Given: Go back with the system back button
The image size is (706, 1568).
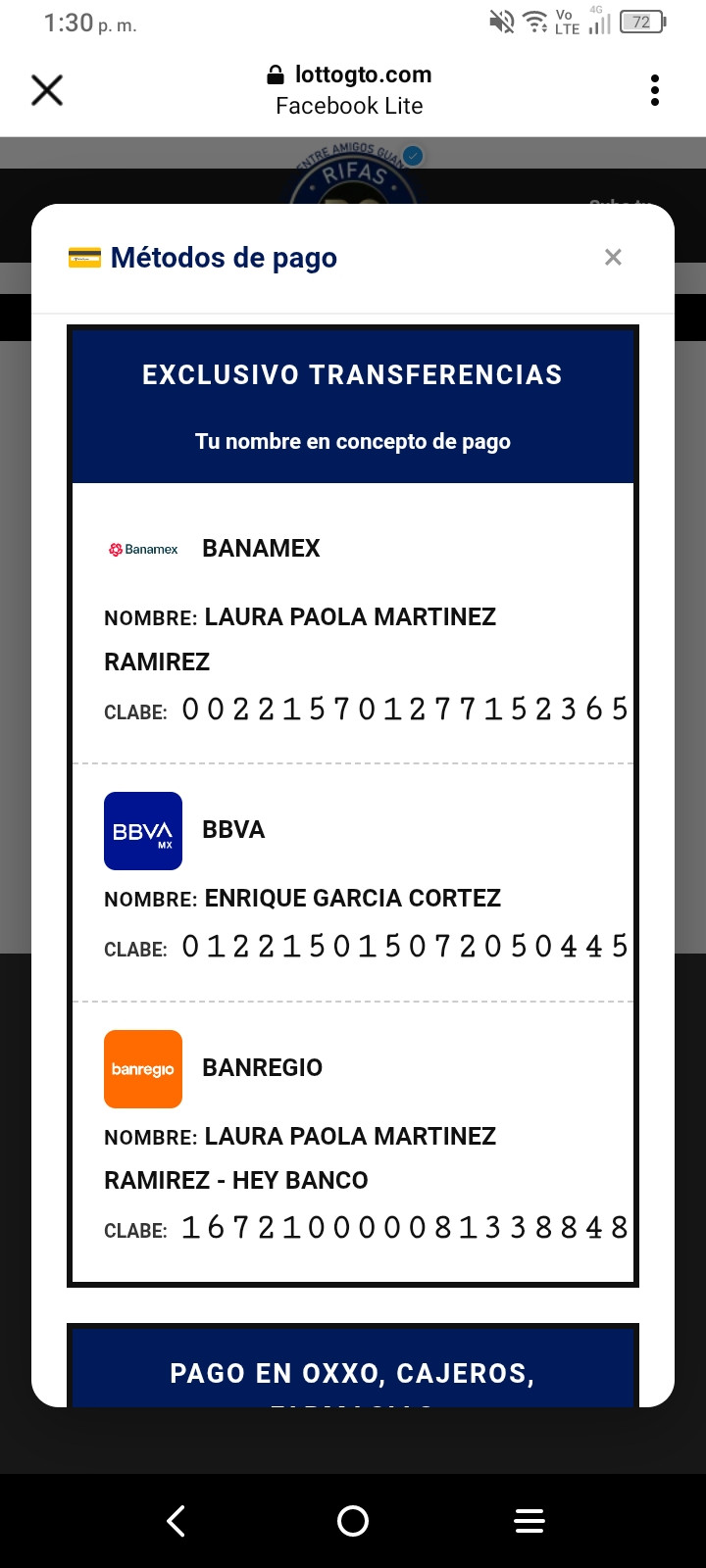Looking at the screenshot, I should [x=176, y=1521].
